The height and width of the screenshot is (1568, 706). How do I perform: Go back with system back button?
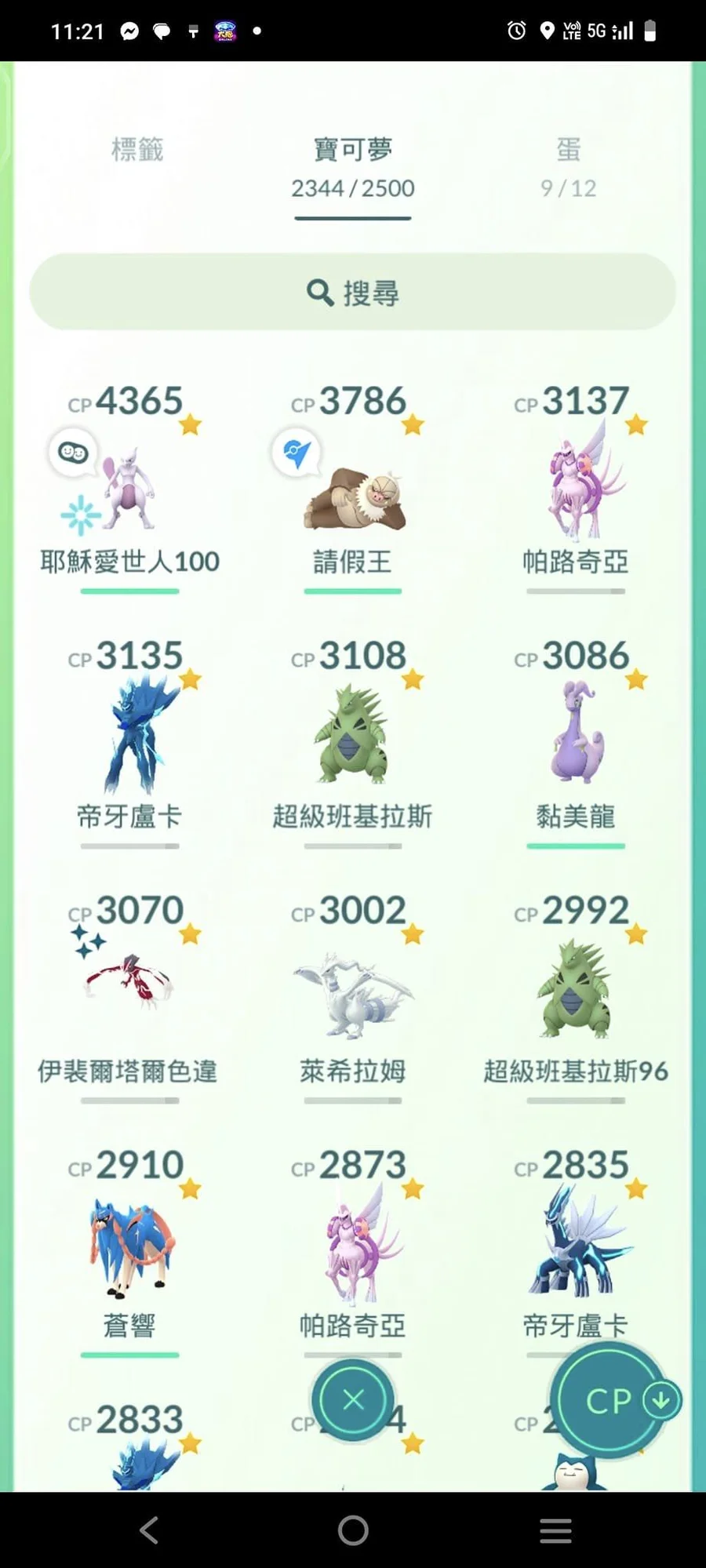click(x=149, y=1530)
